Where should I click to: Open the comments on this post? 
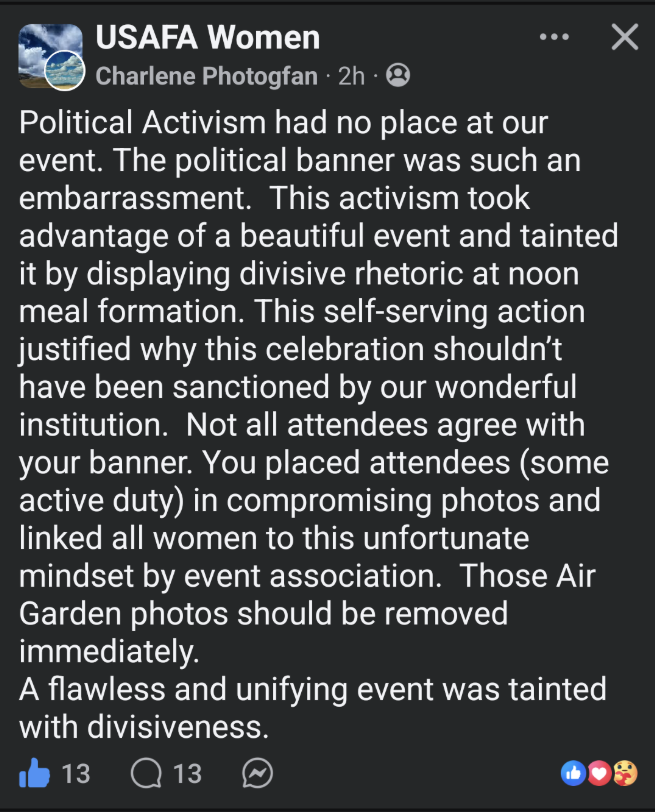(x=149, y=772)
